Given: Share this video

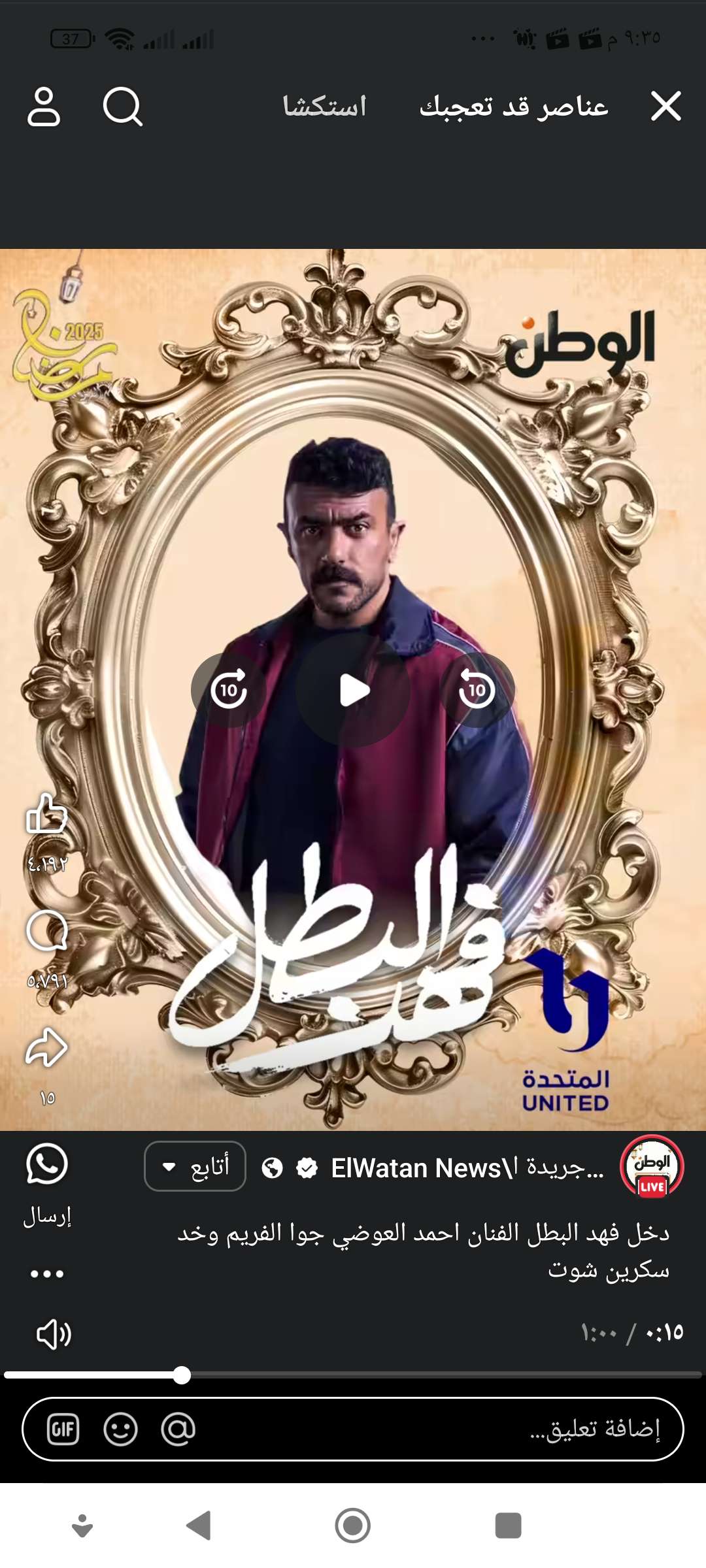Looking at the screenshot, I should pos(46,1048).
